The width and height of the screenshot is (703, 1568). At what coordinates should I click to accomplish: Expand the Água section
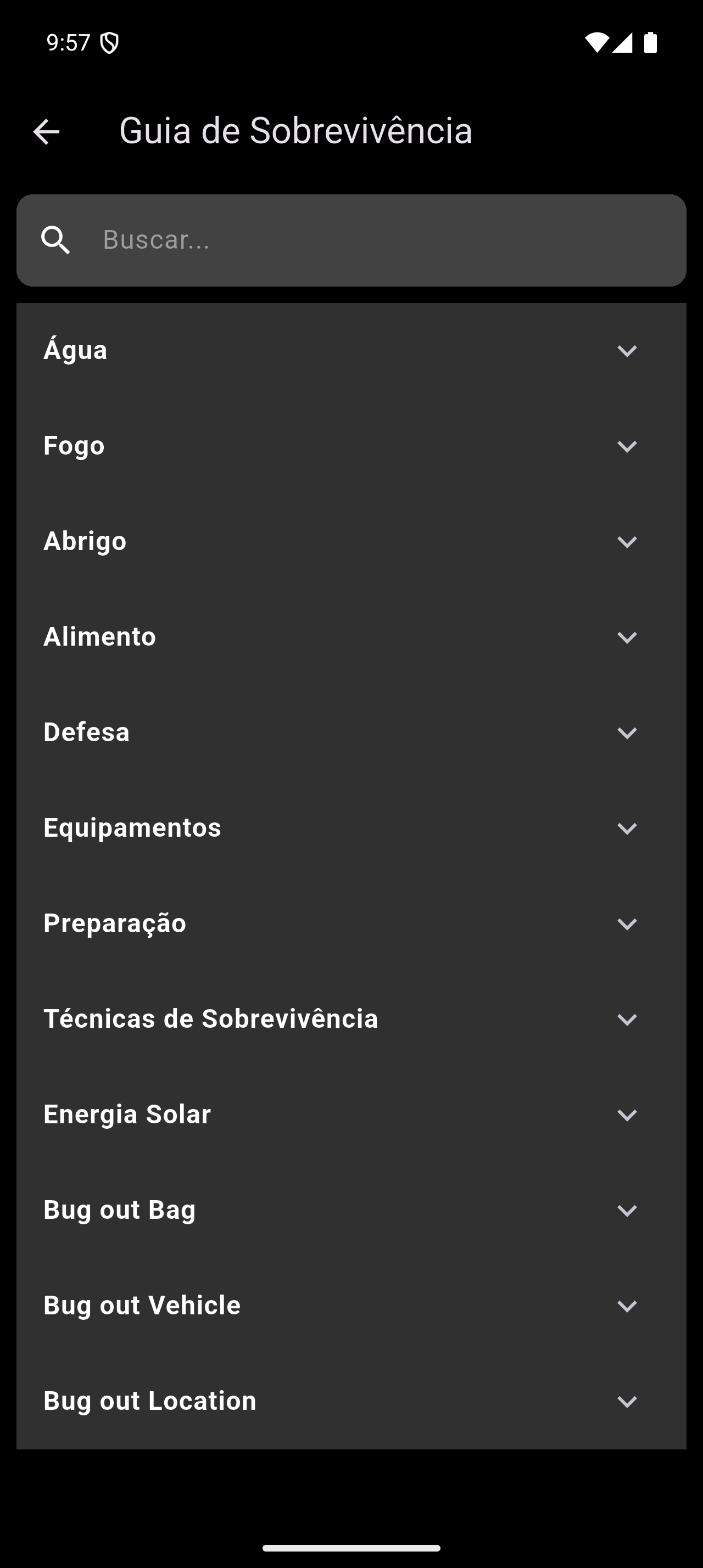(350, 351)
